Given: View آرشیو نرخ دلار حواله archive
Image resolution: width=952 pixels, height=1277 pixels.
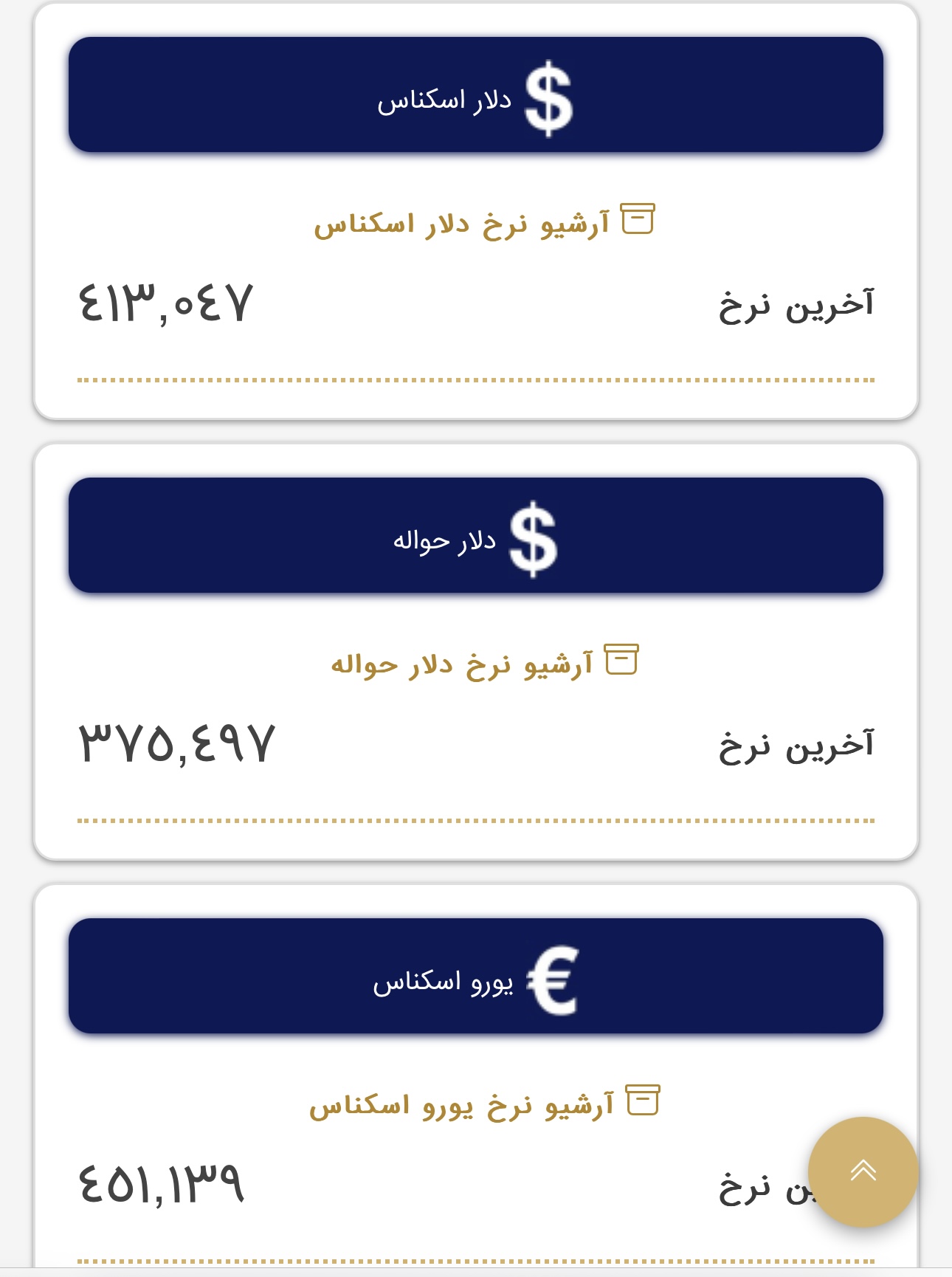Looking at the screenshot, I should click(483, 663).
